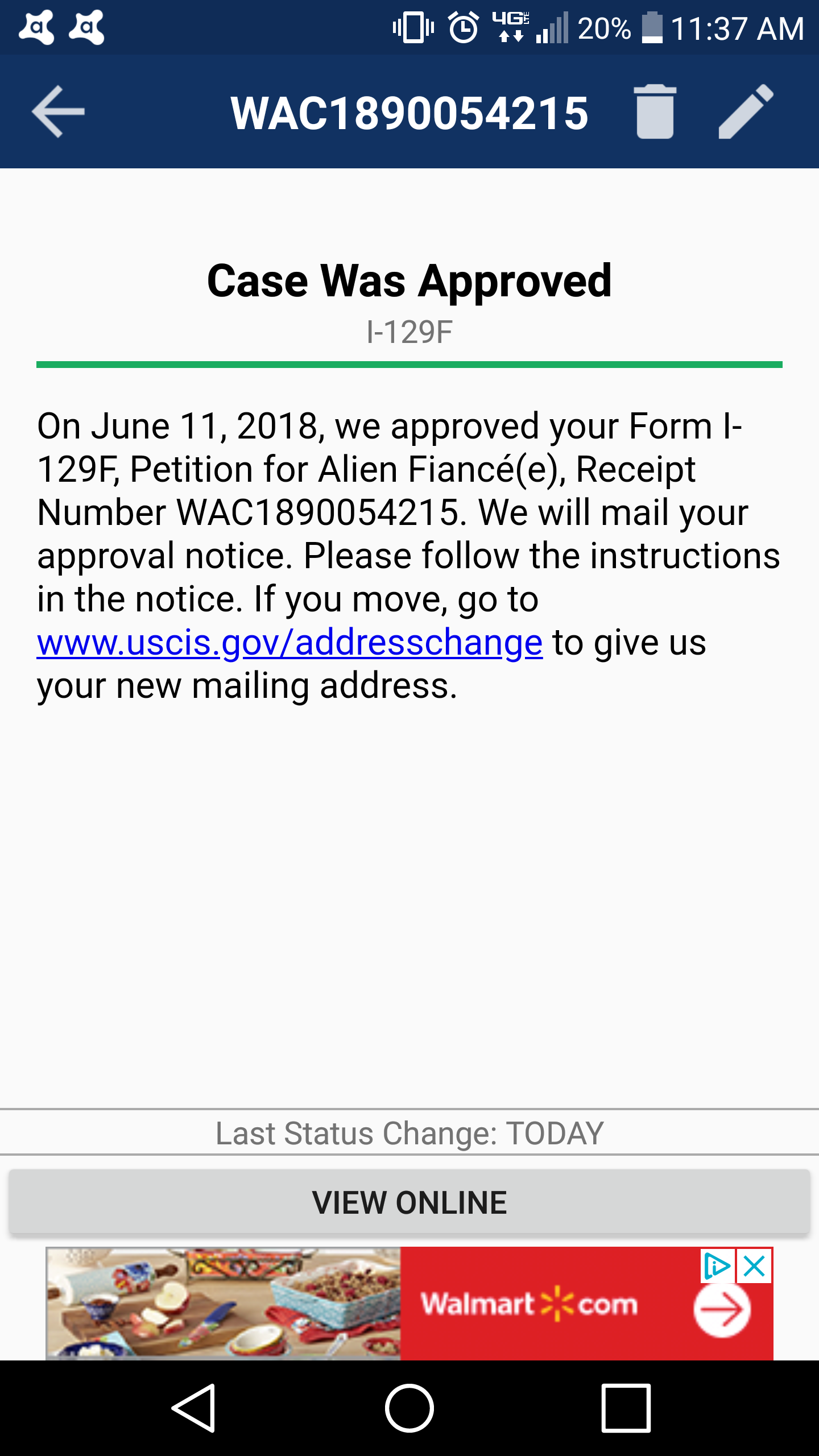Edit the case with the pencil icon
This screenshot has width=819, height=1456.
point(746,111)
